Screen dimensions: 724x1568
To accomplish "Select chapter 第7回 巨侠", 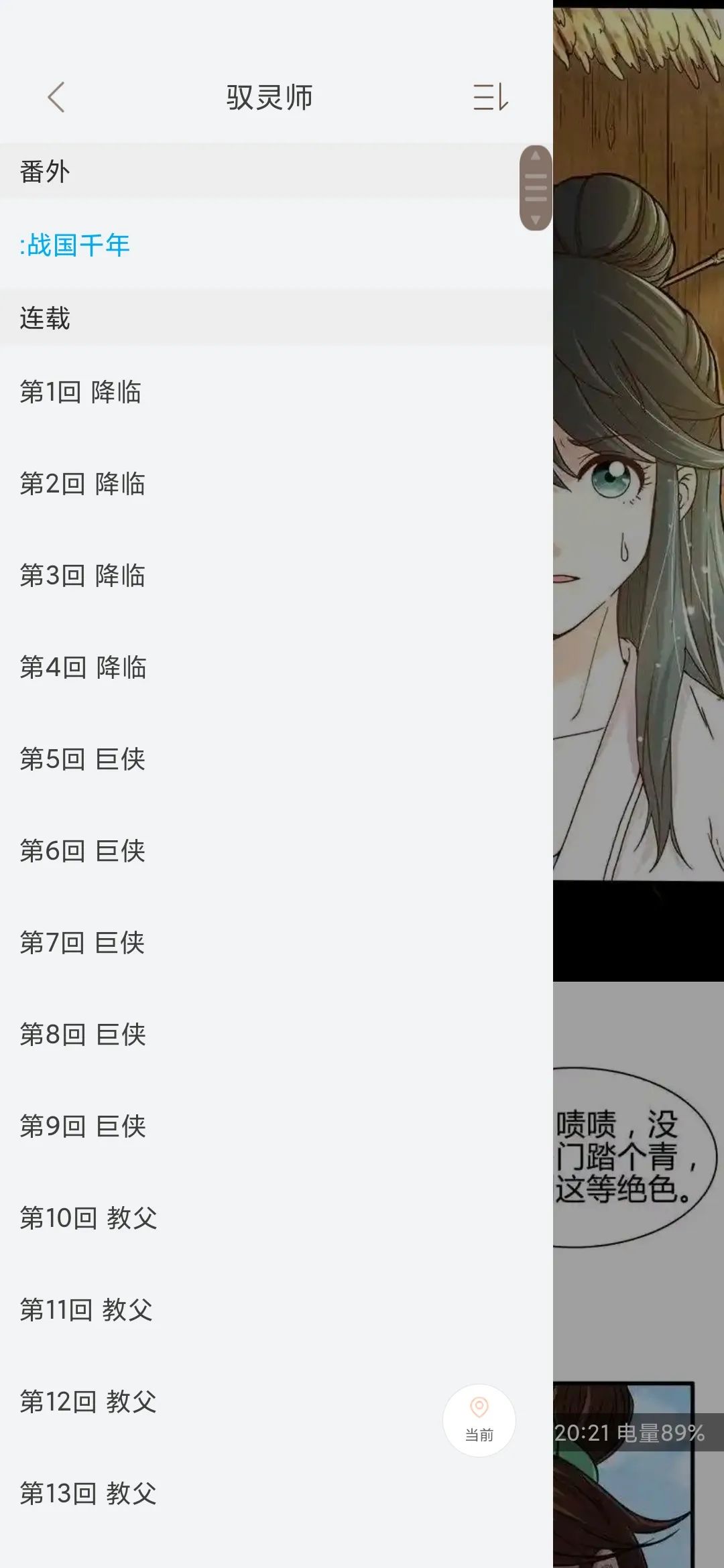I will (82, 943).
